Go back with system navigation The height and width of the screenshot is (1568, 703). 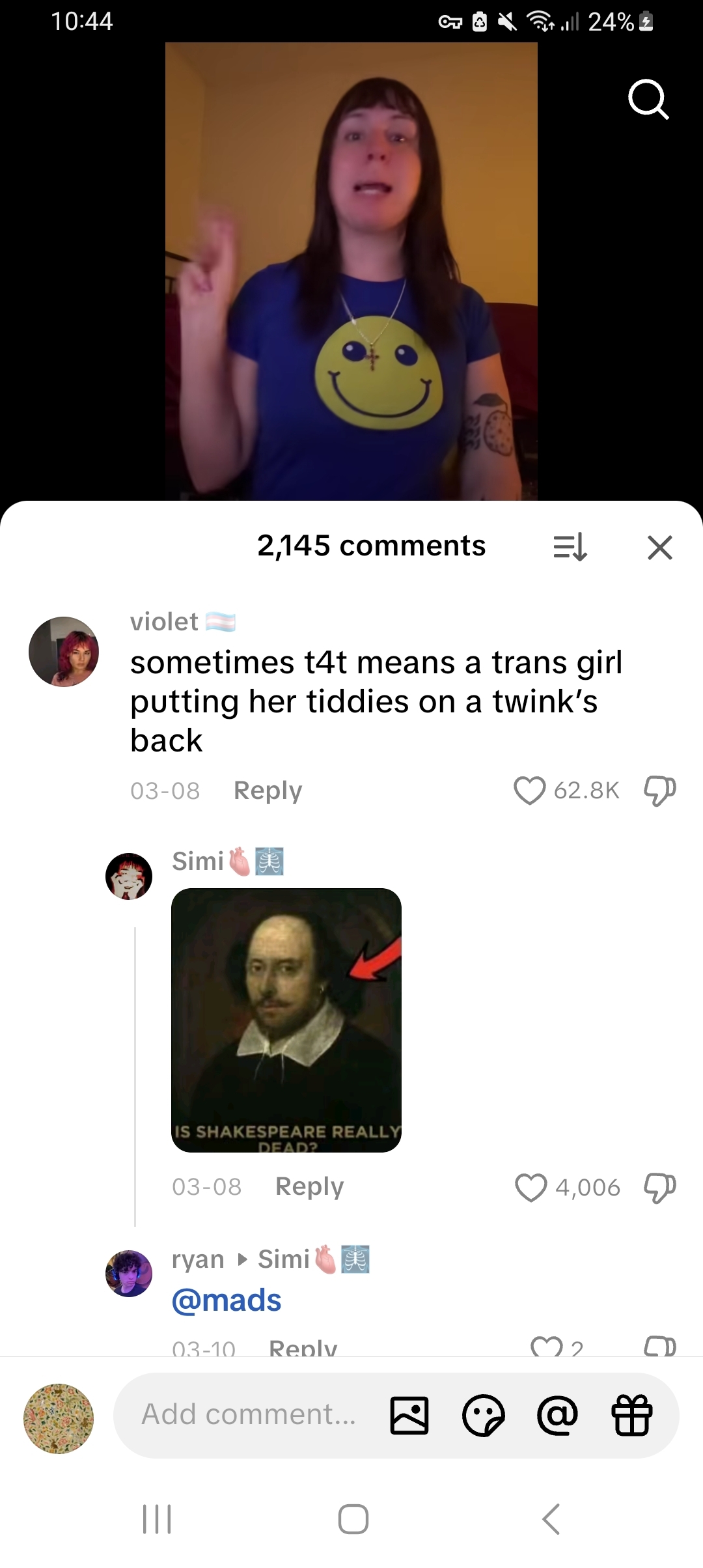point(551,1519)
